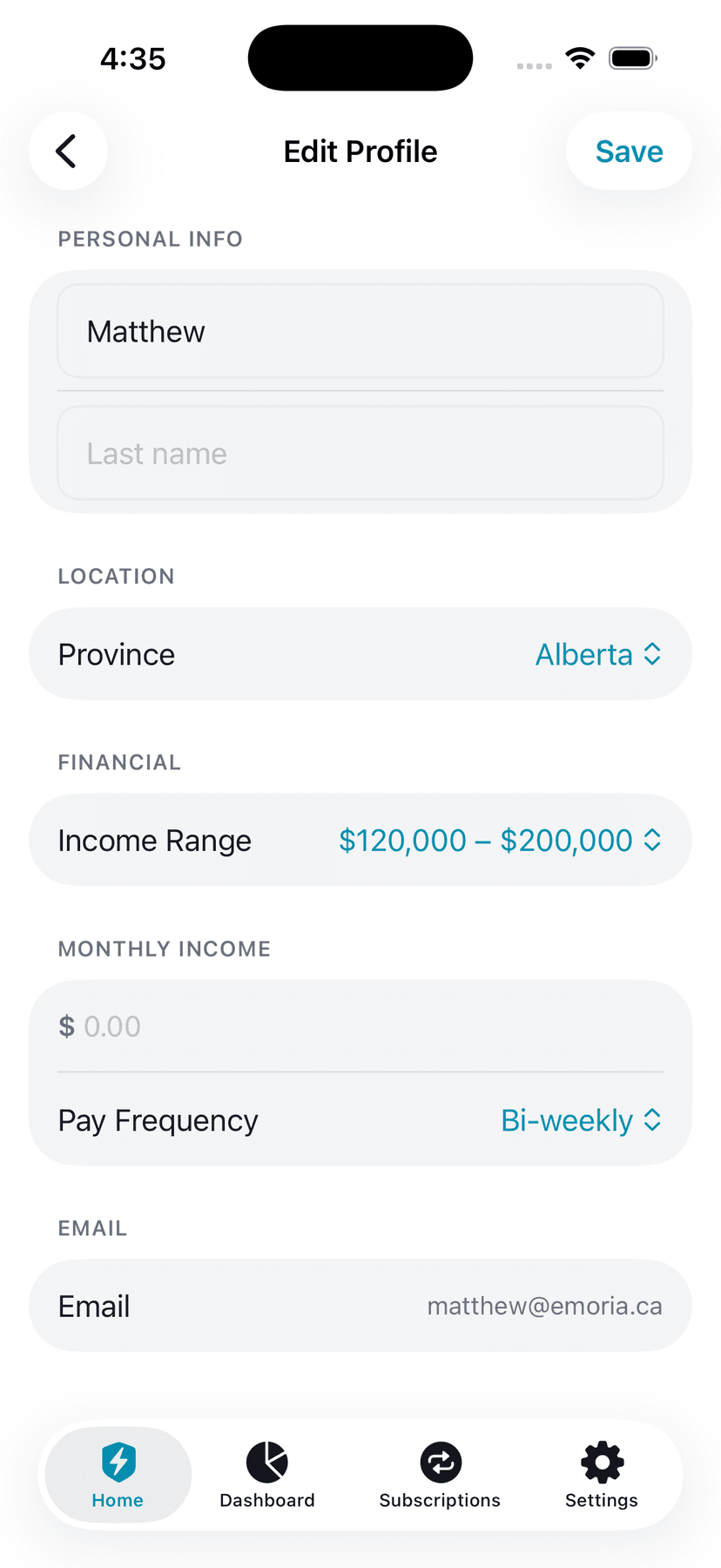Edit the first name field containing Matthew
Image resolution: width=721 pixels, height=1568 pixels.
[360, 331]
